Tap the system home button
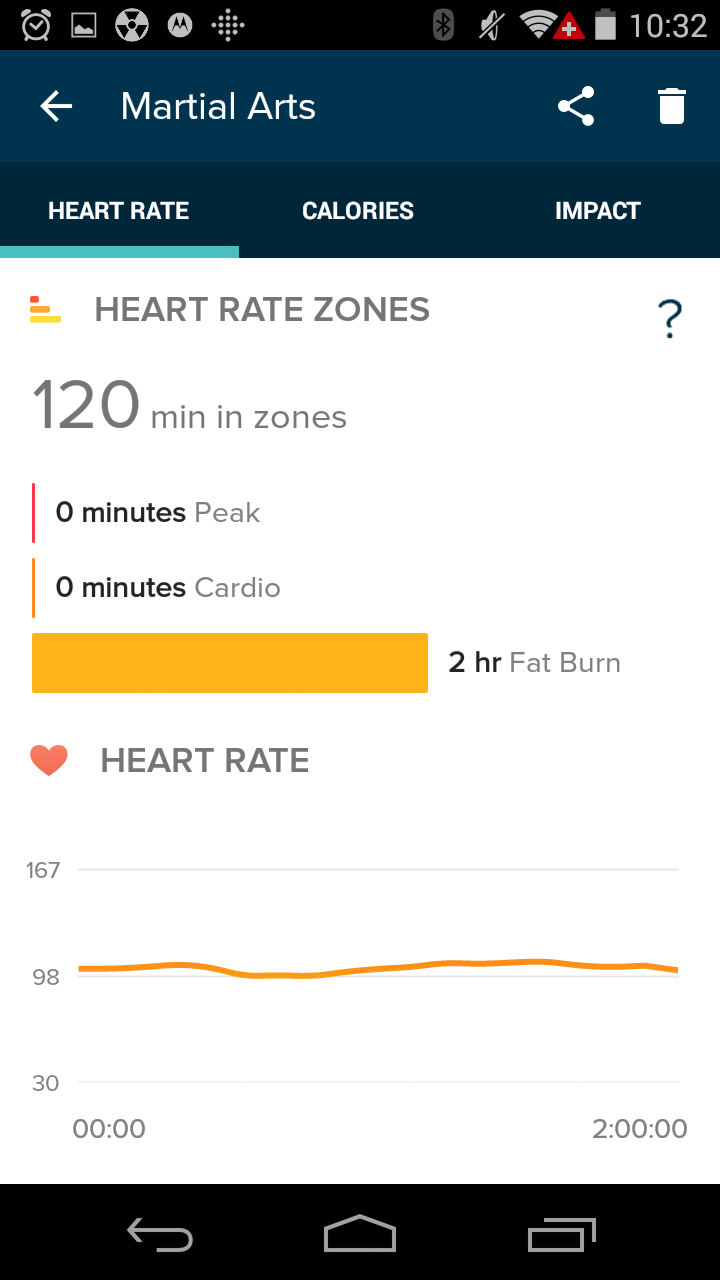720x1280 pixels. [360, 1233]
